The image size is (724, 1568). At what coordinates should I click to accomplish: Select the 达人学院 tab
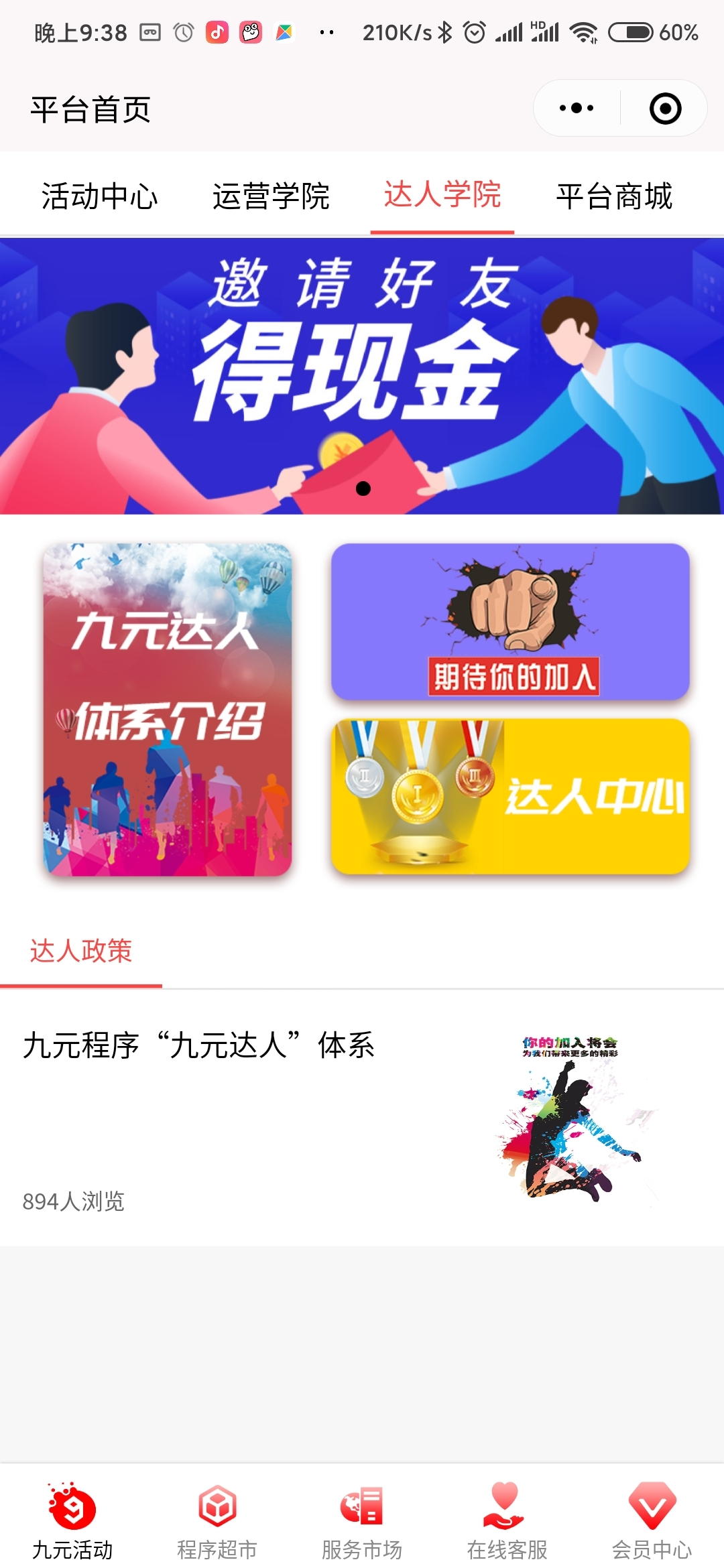coord(442,195)
